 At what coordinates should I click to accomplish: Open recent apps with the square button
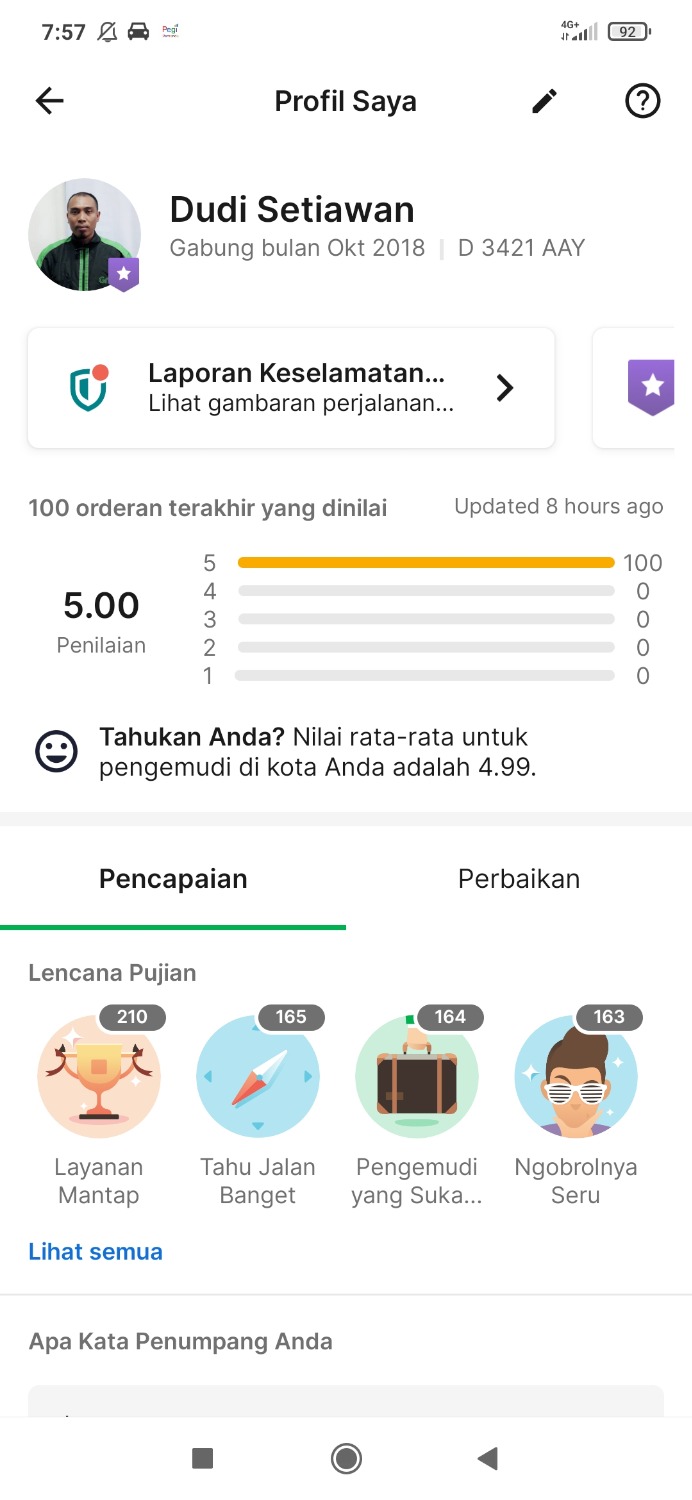point(203,1459)
